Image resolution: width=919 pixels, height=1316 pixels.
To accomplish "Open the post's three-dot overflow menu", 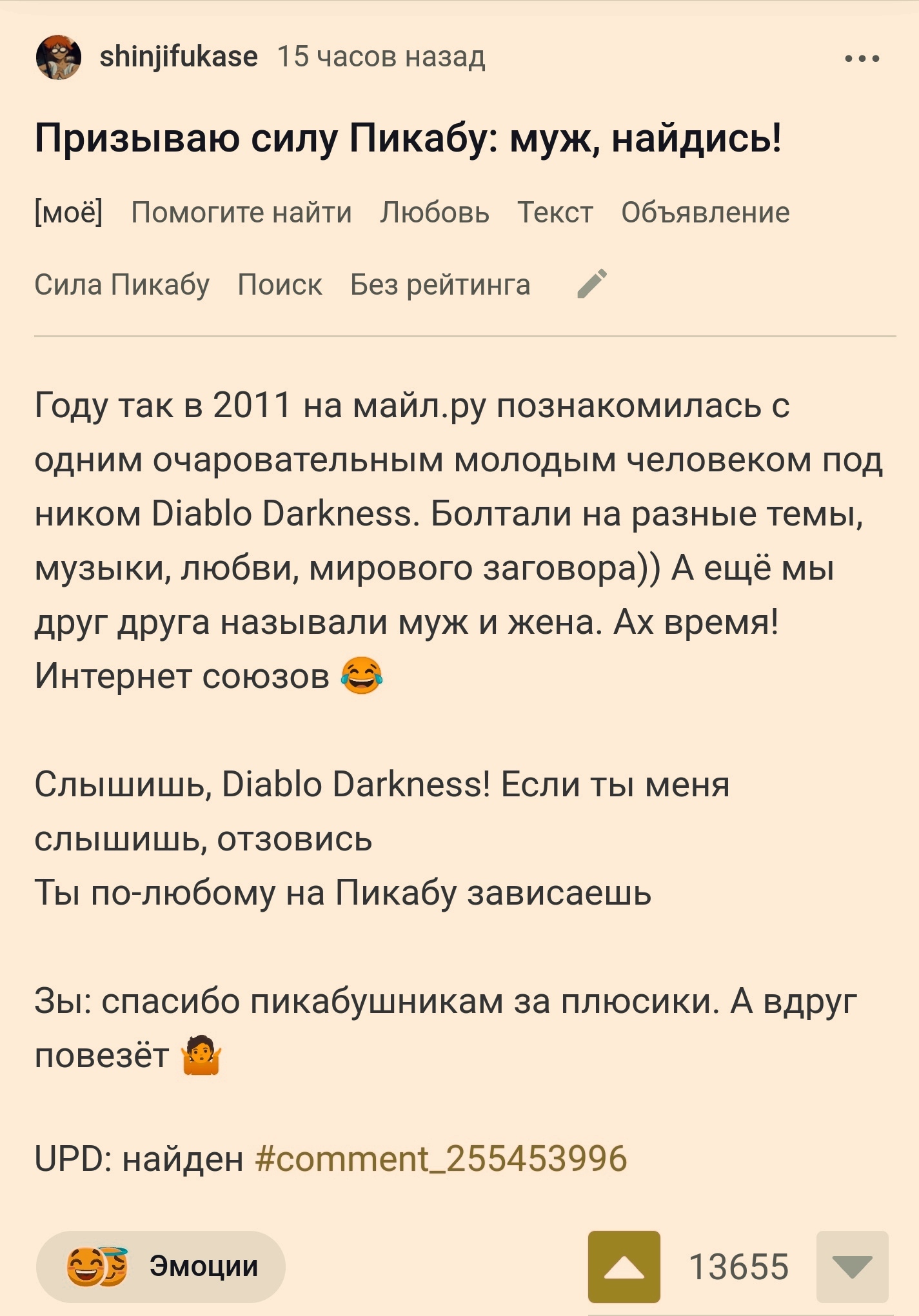I will 862,59.
